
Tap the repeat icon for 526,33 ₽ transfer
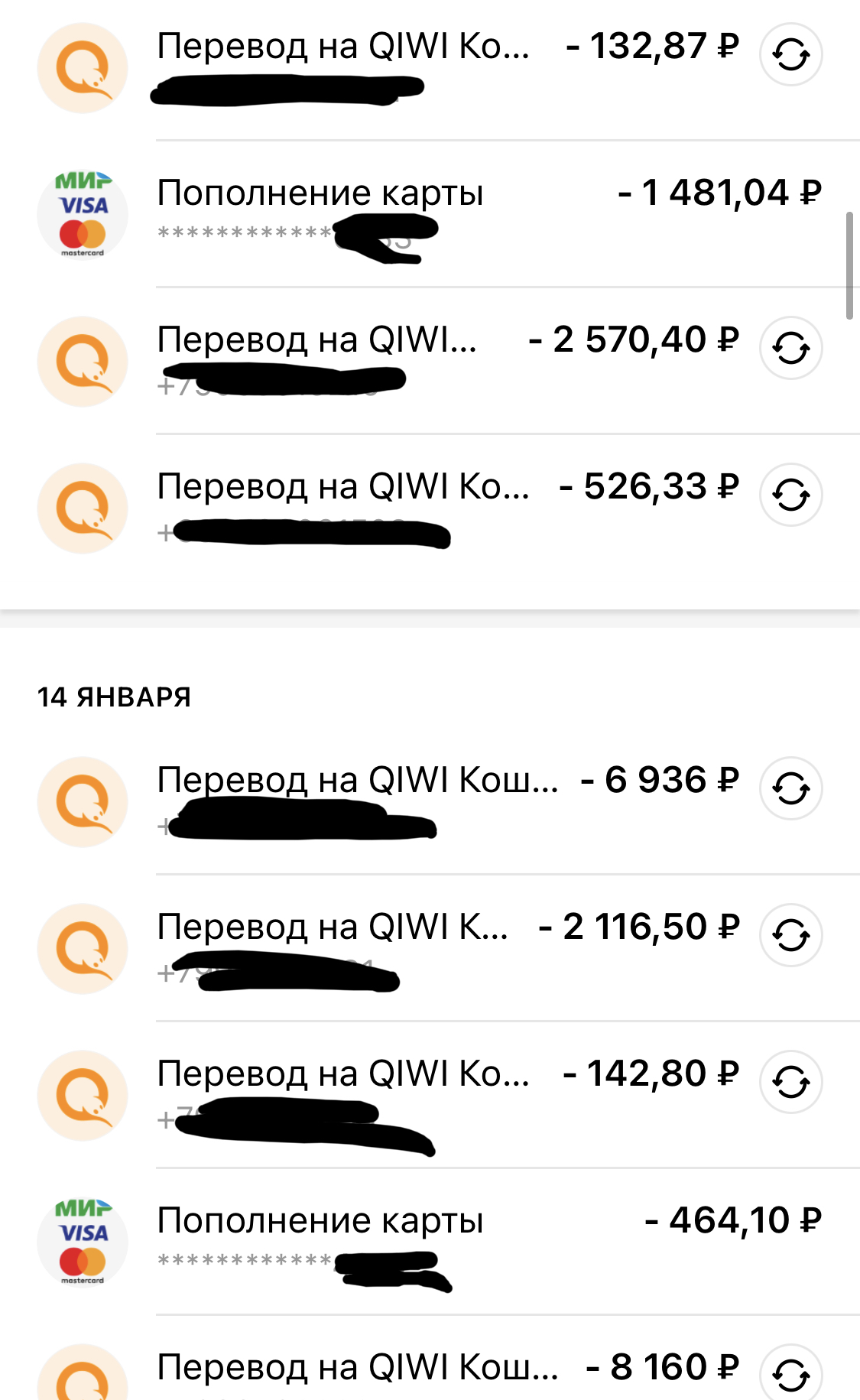click(x=790, y=495)
